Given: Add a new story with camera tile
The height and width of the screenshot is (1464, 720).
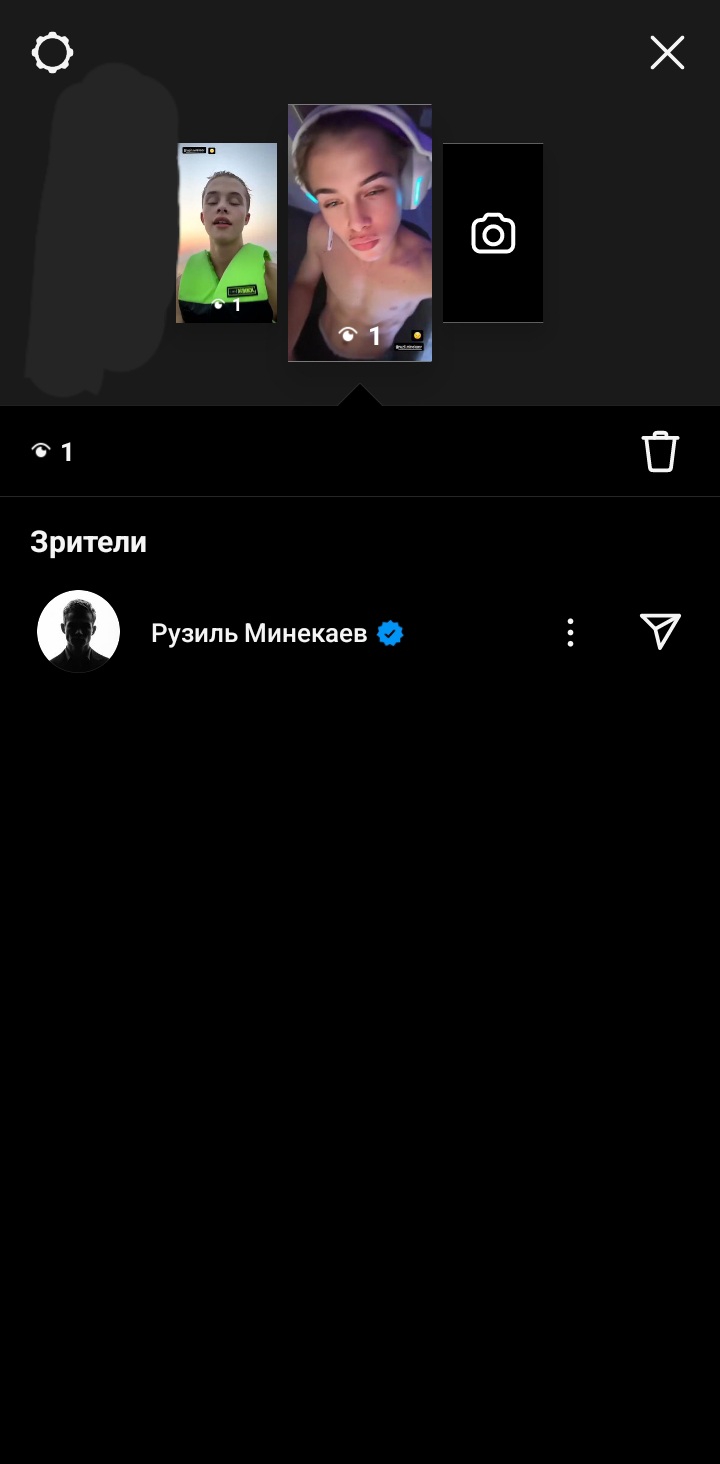Looking at the screenshot, I should pyautogui.click(x=493, y=234).
